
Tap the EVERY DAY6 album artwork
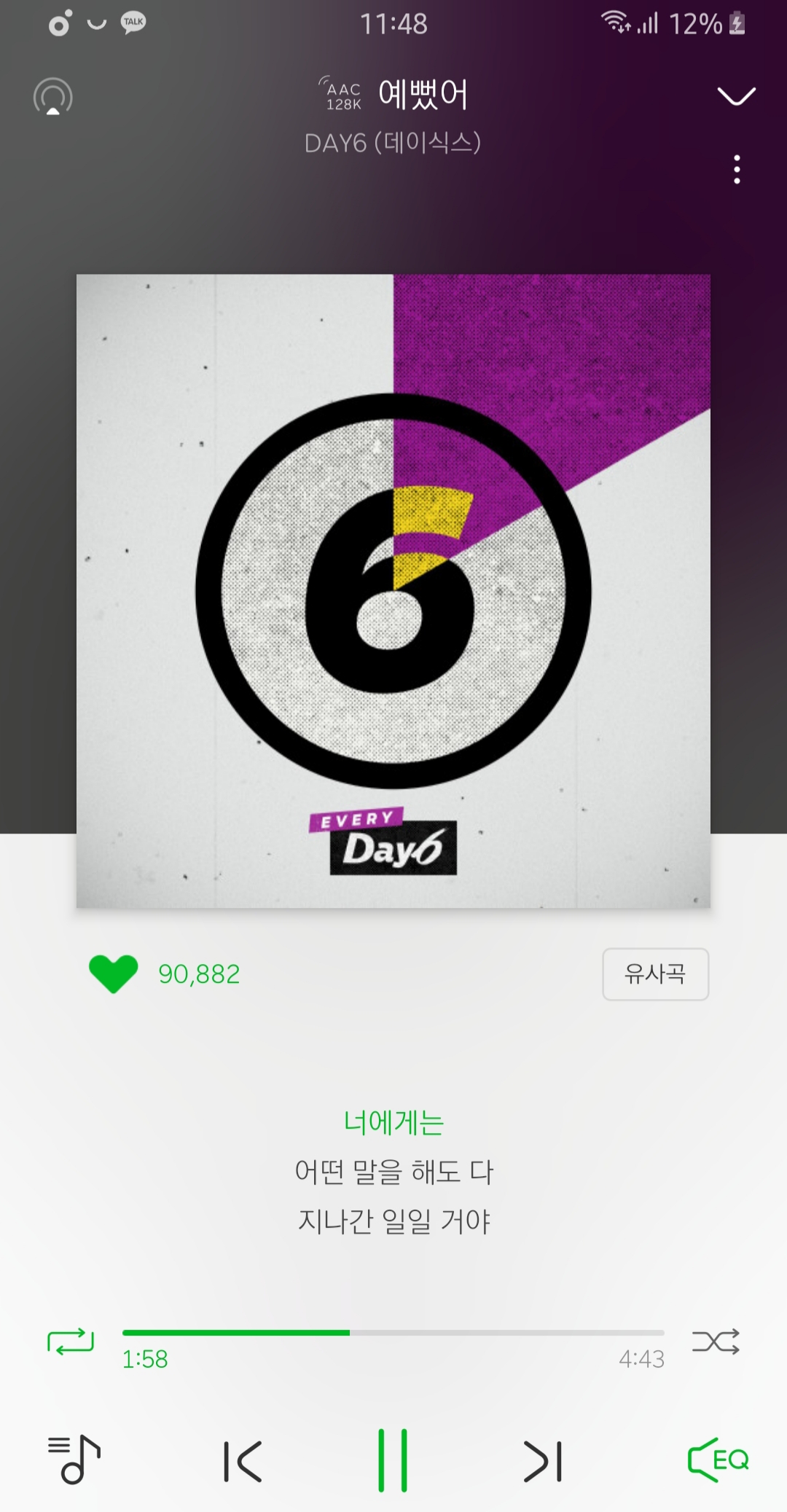click(x=393, y=590)
